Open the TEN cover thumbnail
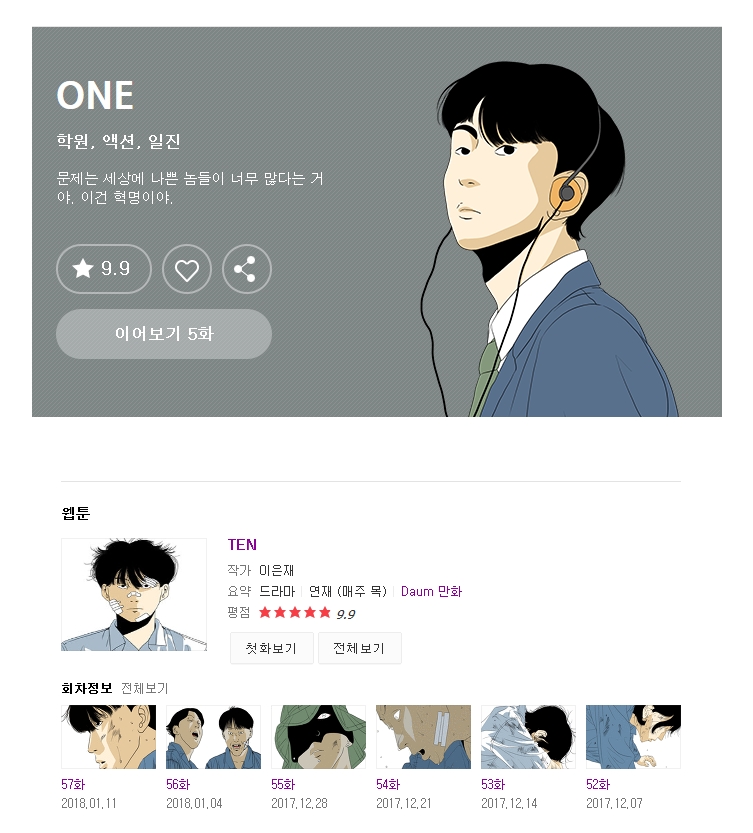Viewport: 753px width, 833px height. (x=134, y=595)
